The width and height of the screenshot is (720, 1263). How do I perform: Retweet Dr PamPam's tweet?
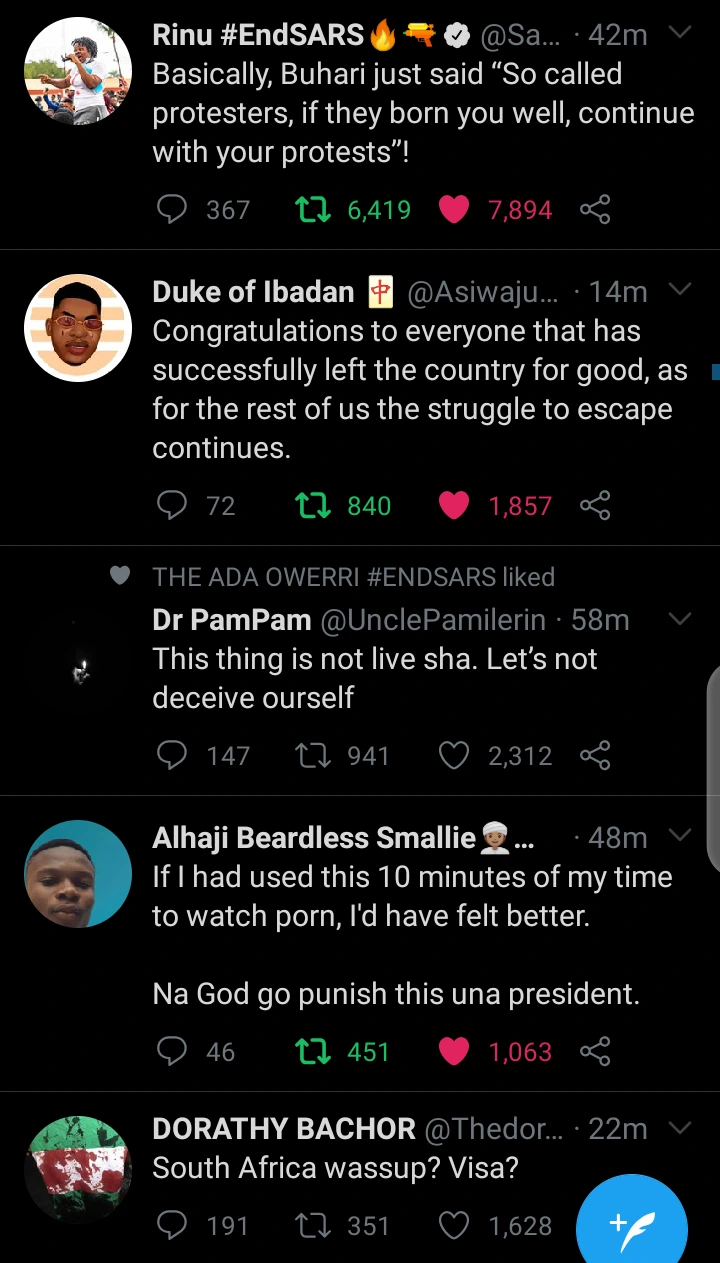311,755
